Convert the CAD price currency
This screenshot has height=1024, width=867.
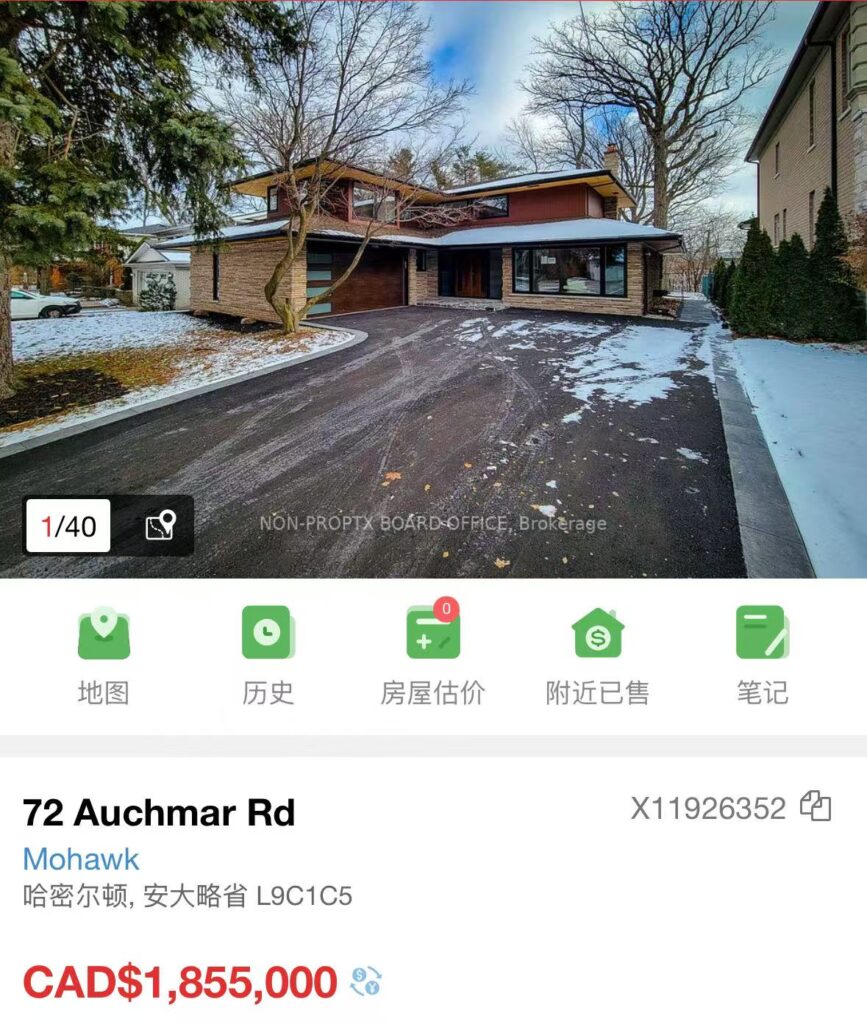coord(365,981)
